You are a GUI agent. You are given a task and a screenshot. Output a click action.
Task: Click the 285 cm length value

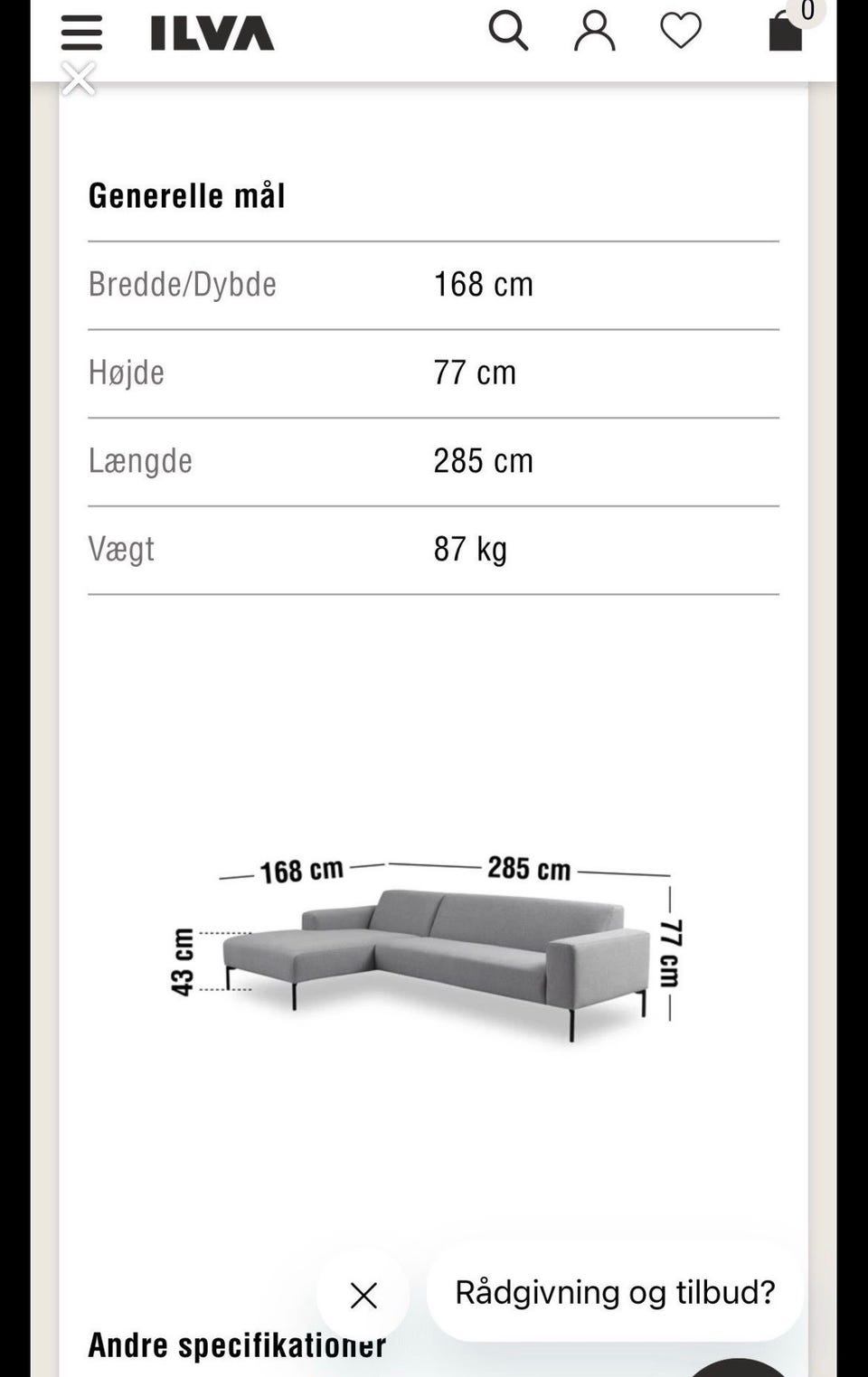pyautogui.click(x=483, y=460)
